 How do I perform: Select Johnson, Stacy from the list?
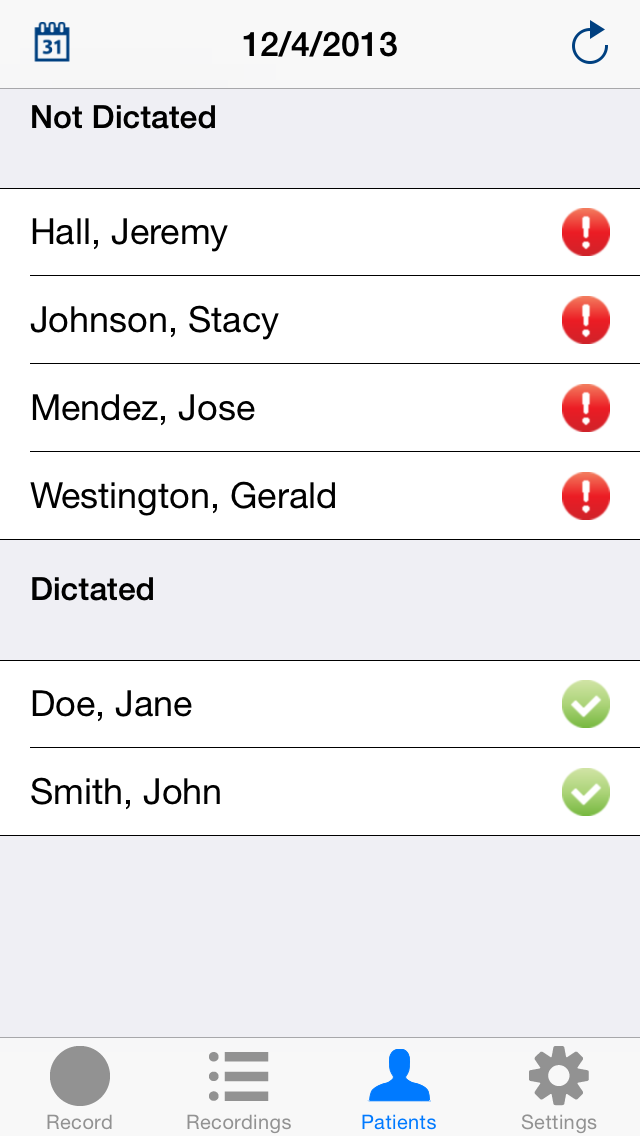(x=320, y=320)
